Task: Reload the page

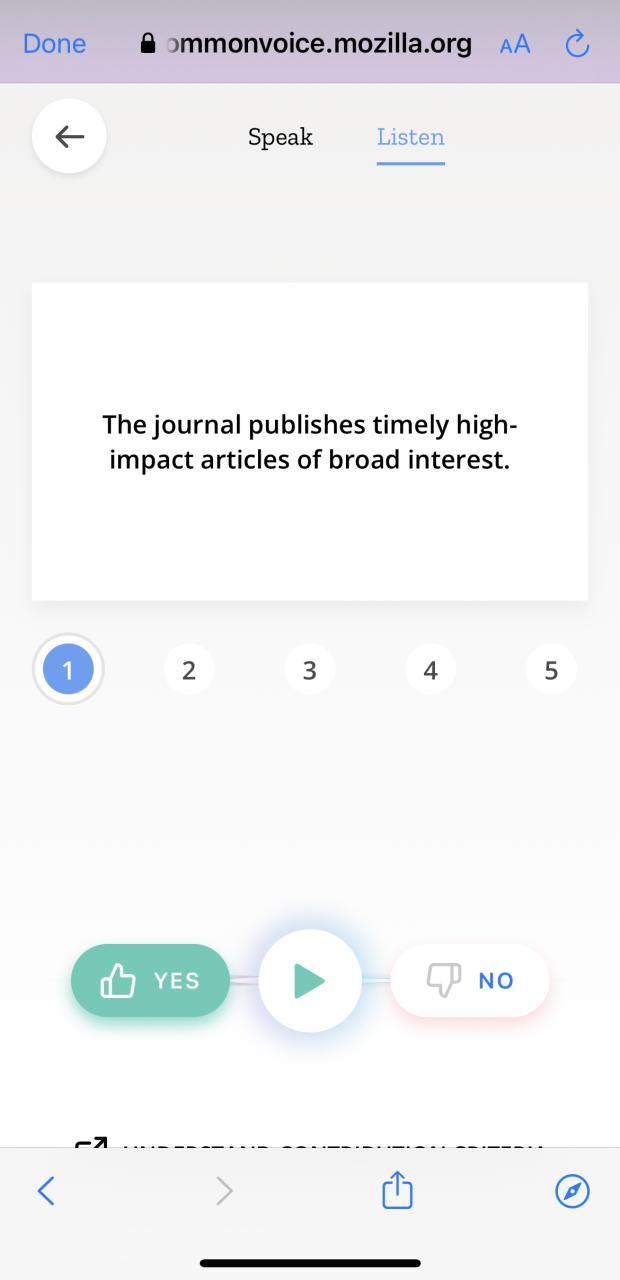Action: (x=577, y=44)
